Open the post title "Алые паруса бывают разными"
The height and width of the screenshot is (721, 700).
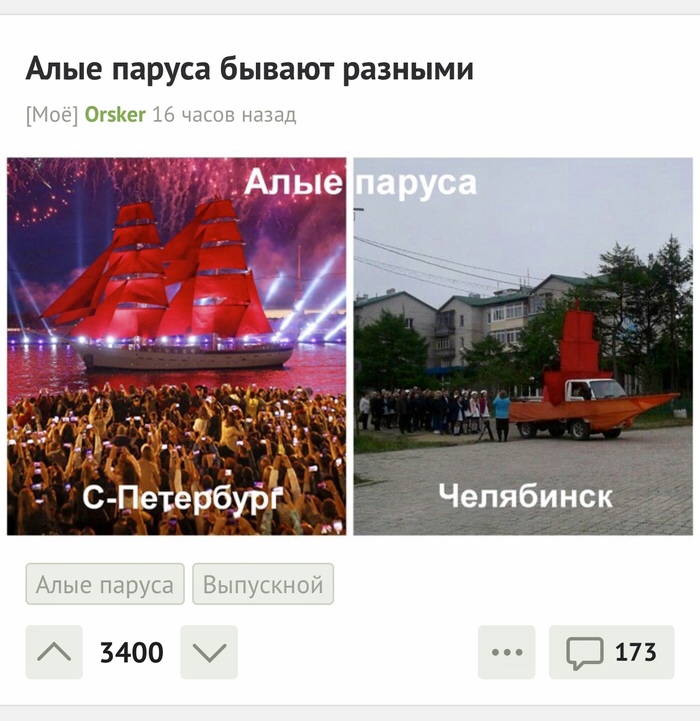point(249,69)
